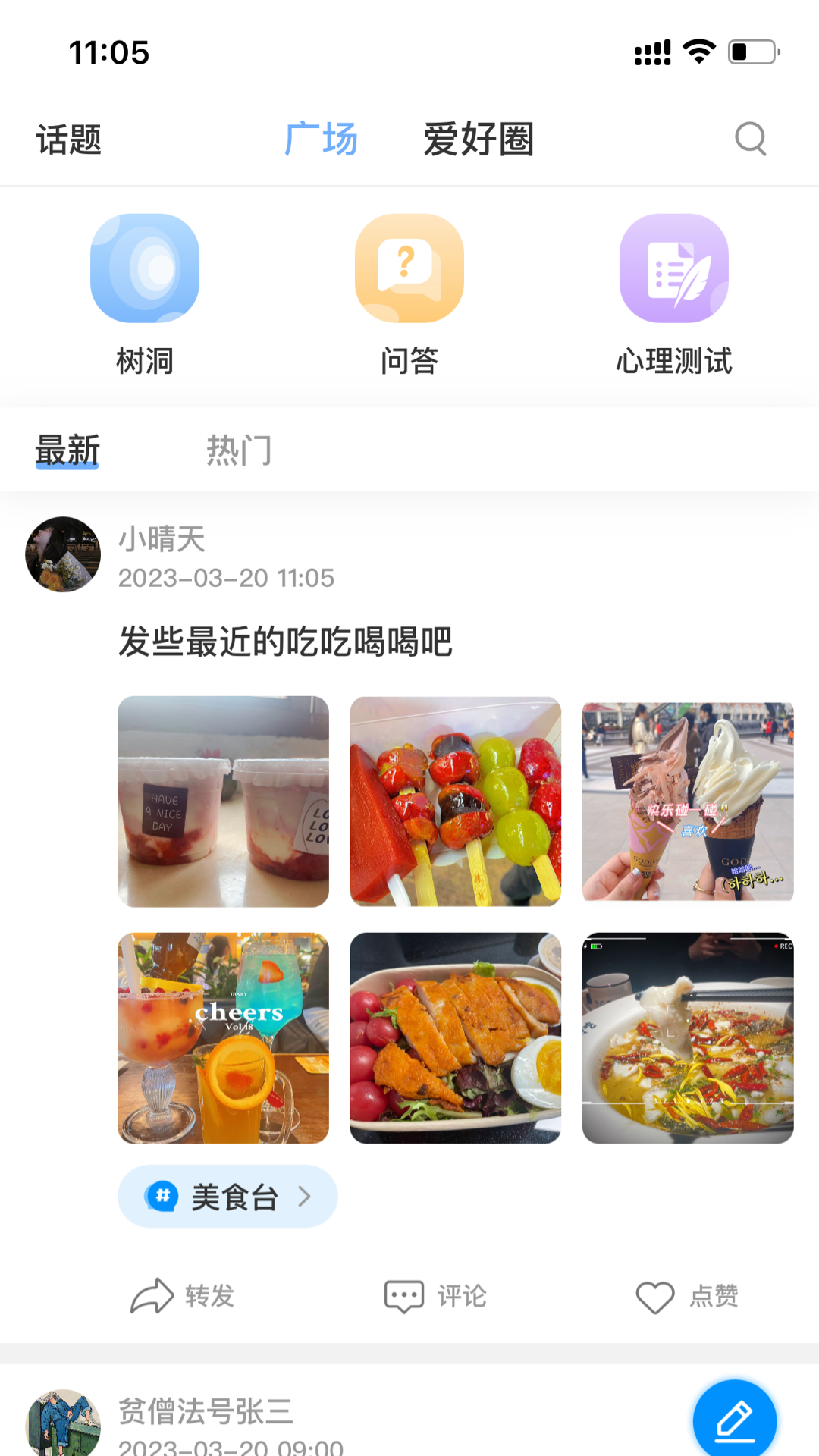Viewport: 819px width, 1456px height.
Task: Switch feed sorting to 热门 (popular)
Action: point(239,450)
